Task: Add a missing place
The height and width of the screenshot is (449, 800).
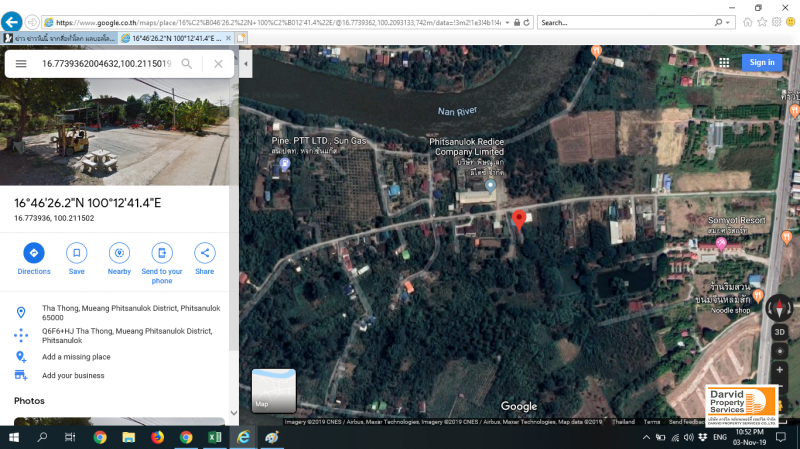Action: point(76,357)
